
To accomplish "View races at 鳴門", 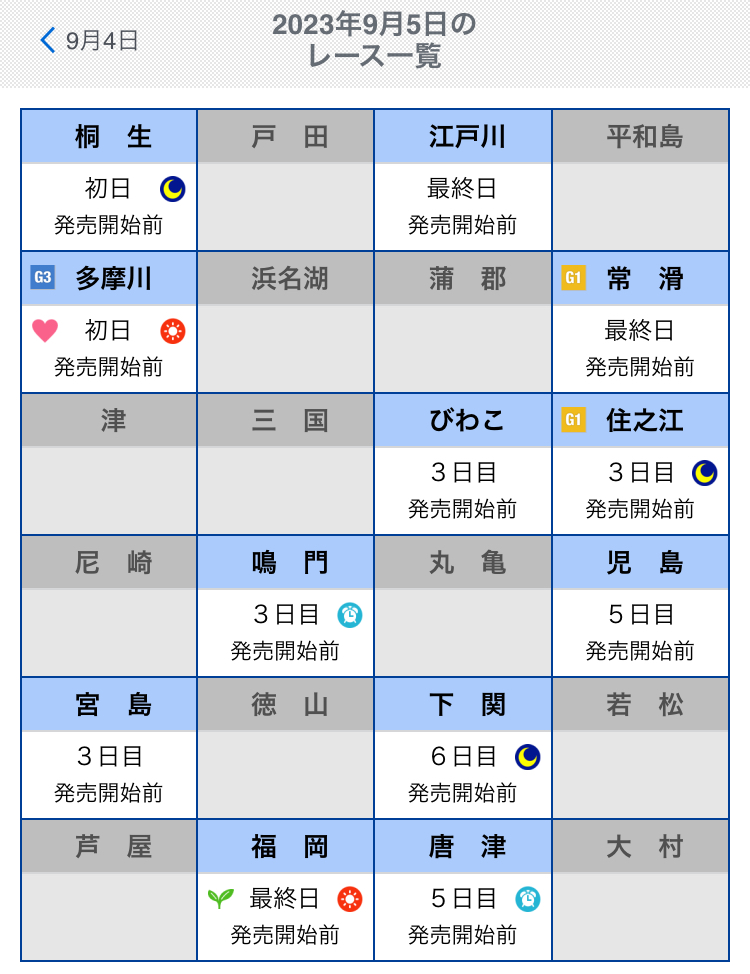I will pos(286,606).
